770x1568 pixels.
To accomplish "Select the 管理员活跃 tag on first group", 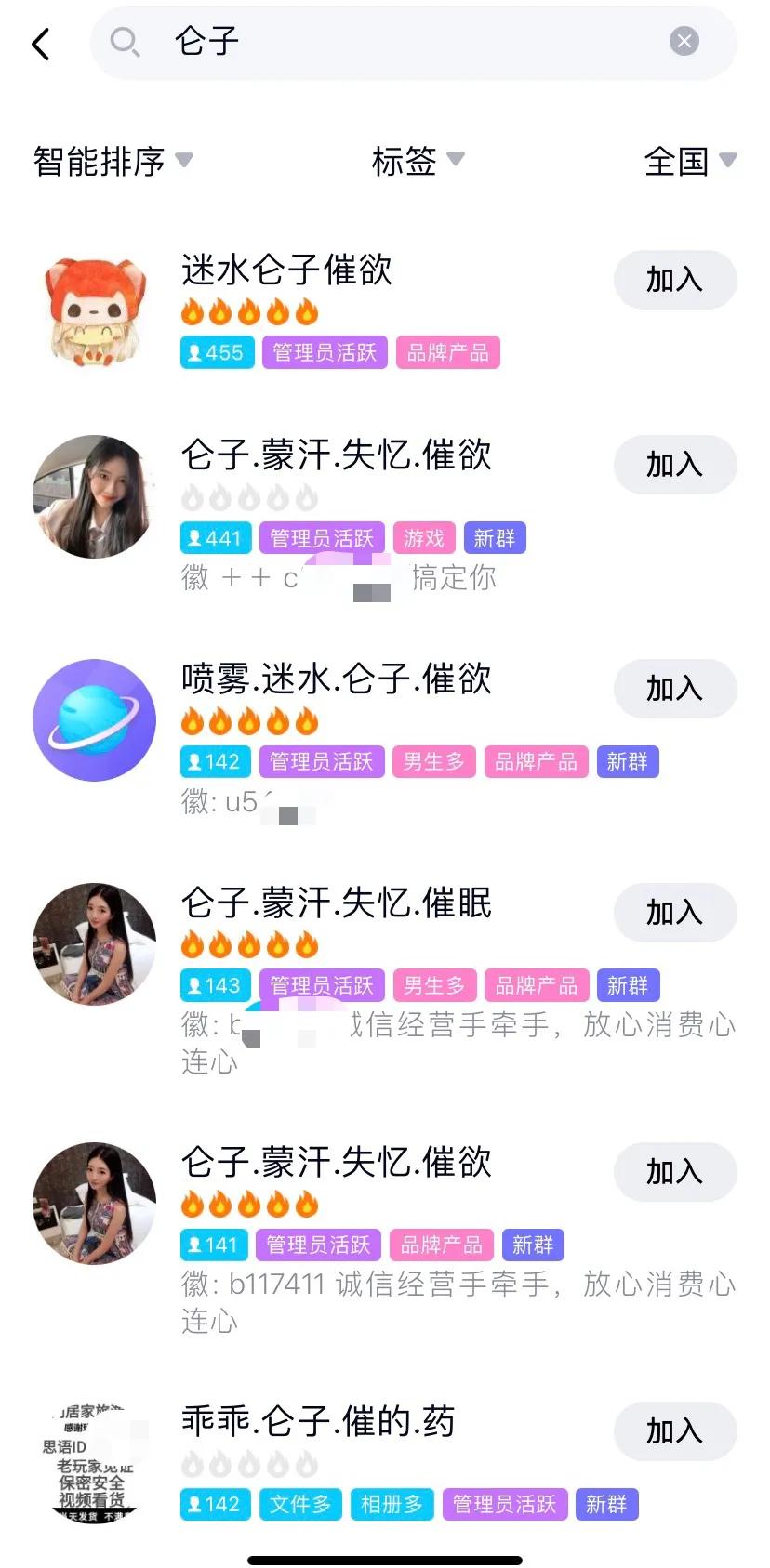I will pyautogui.click(x=325, y=352).
